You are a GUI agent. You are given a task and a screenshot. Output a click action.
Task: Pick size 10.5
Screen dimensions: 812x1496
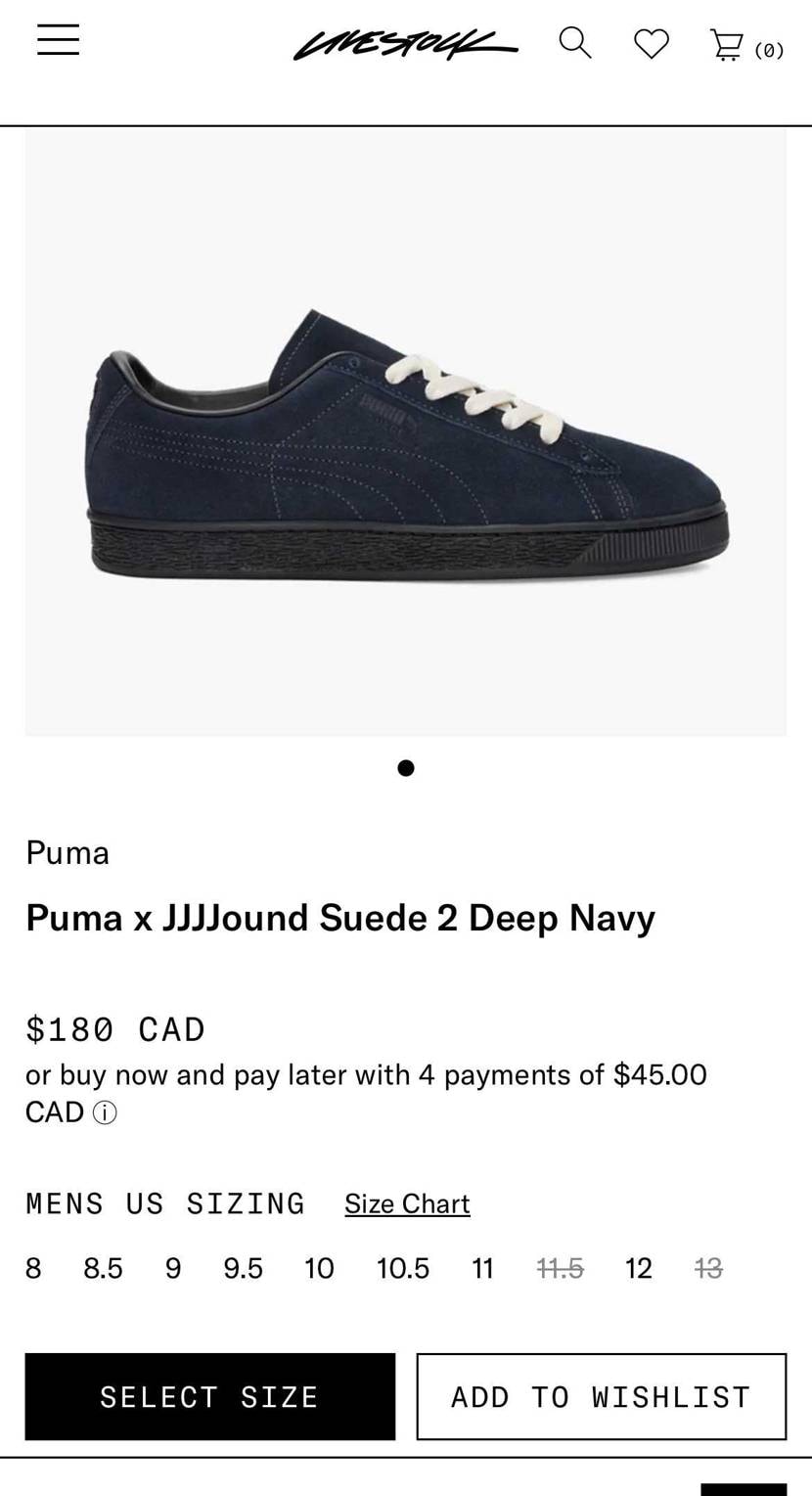(x=403, y=1268)
